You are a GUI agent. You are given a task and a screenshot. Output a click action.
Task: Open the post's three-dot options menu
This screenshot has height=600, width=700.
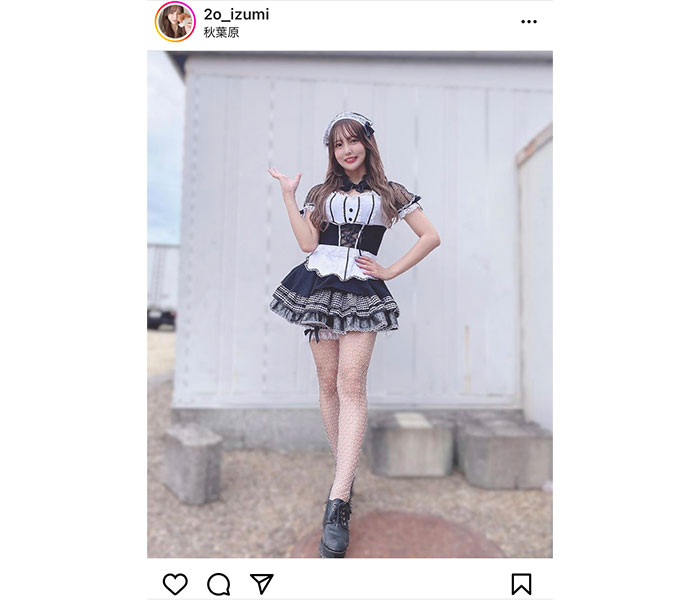(x=529, y=22)
